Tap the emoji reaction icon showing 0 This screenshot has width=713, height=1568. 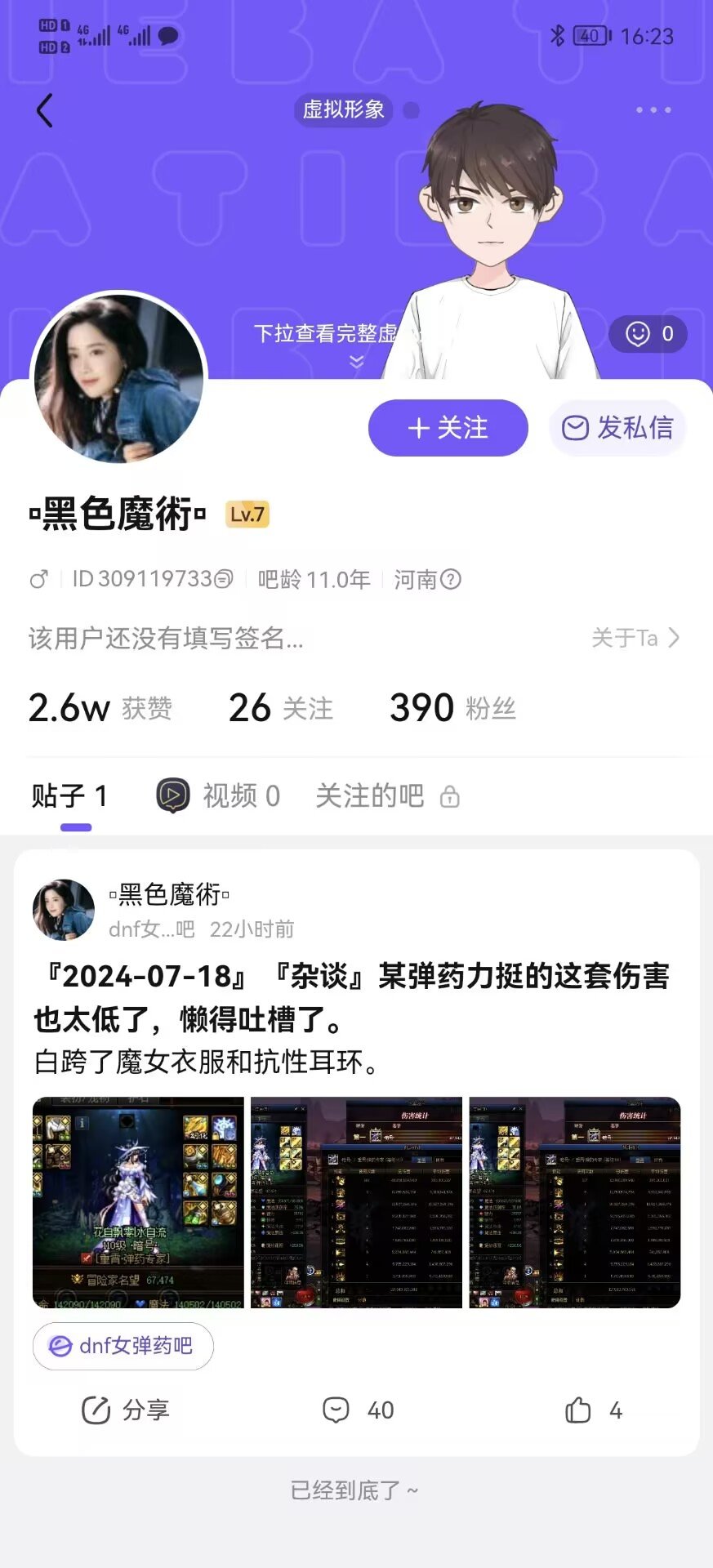point(648,334)
